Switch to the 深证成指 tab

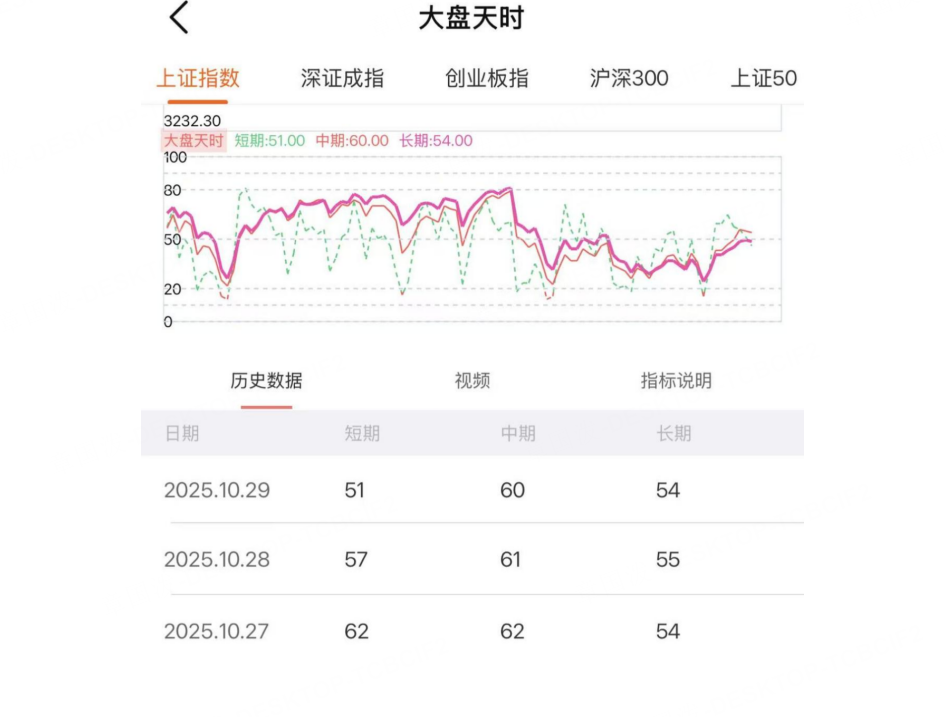coord(342,79)
